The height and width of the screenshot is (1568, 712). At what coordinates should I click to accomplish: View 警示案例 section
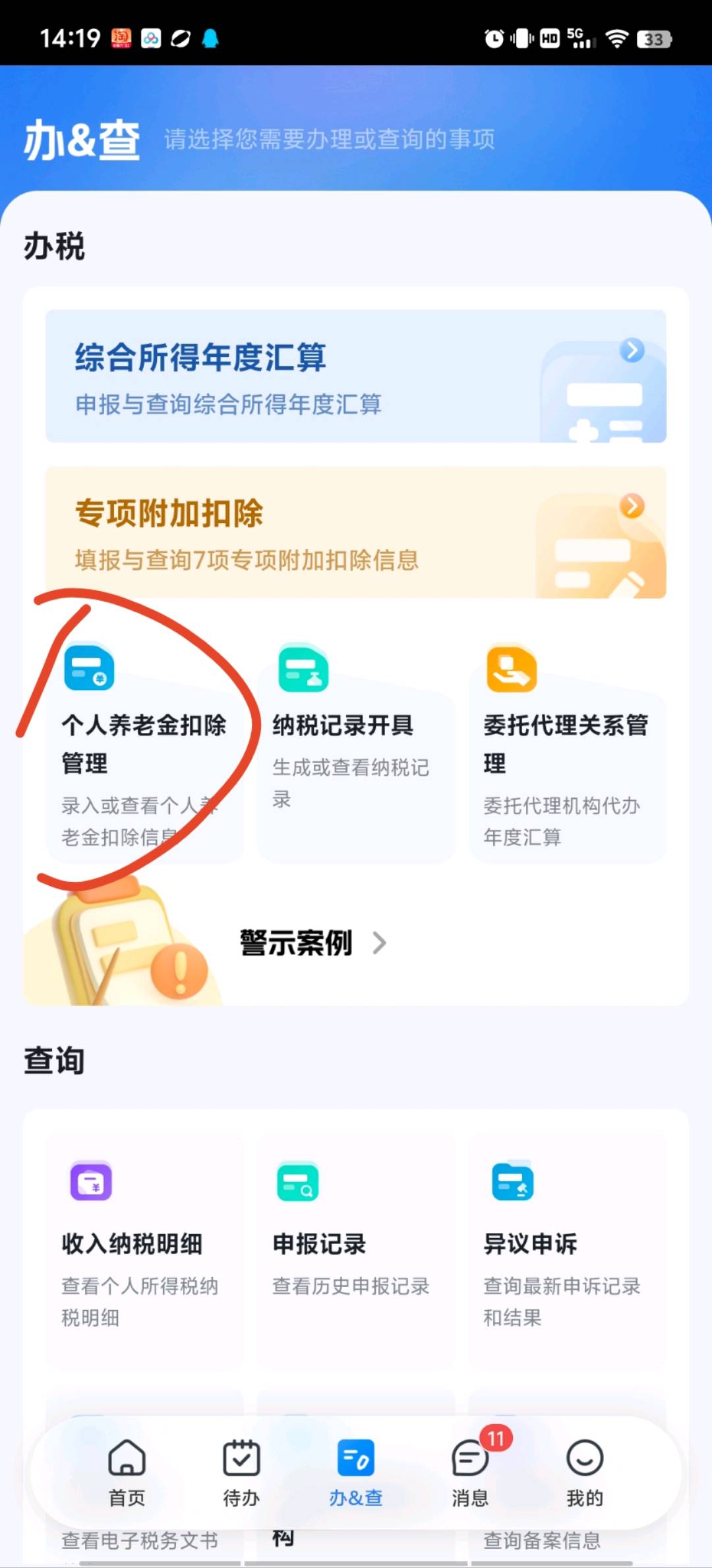tap(313, 943)
